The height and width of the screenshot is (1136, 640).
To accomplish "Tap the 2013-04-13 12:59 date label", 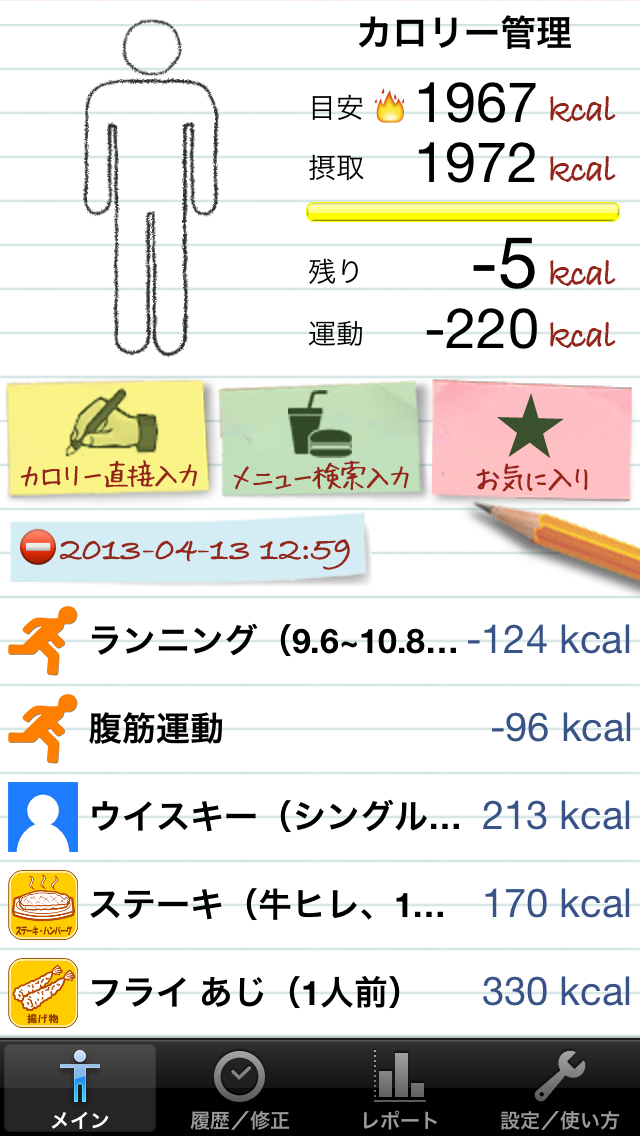I will click(188, 549).
